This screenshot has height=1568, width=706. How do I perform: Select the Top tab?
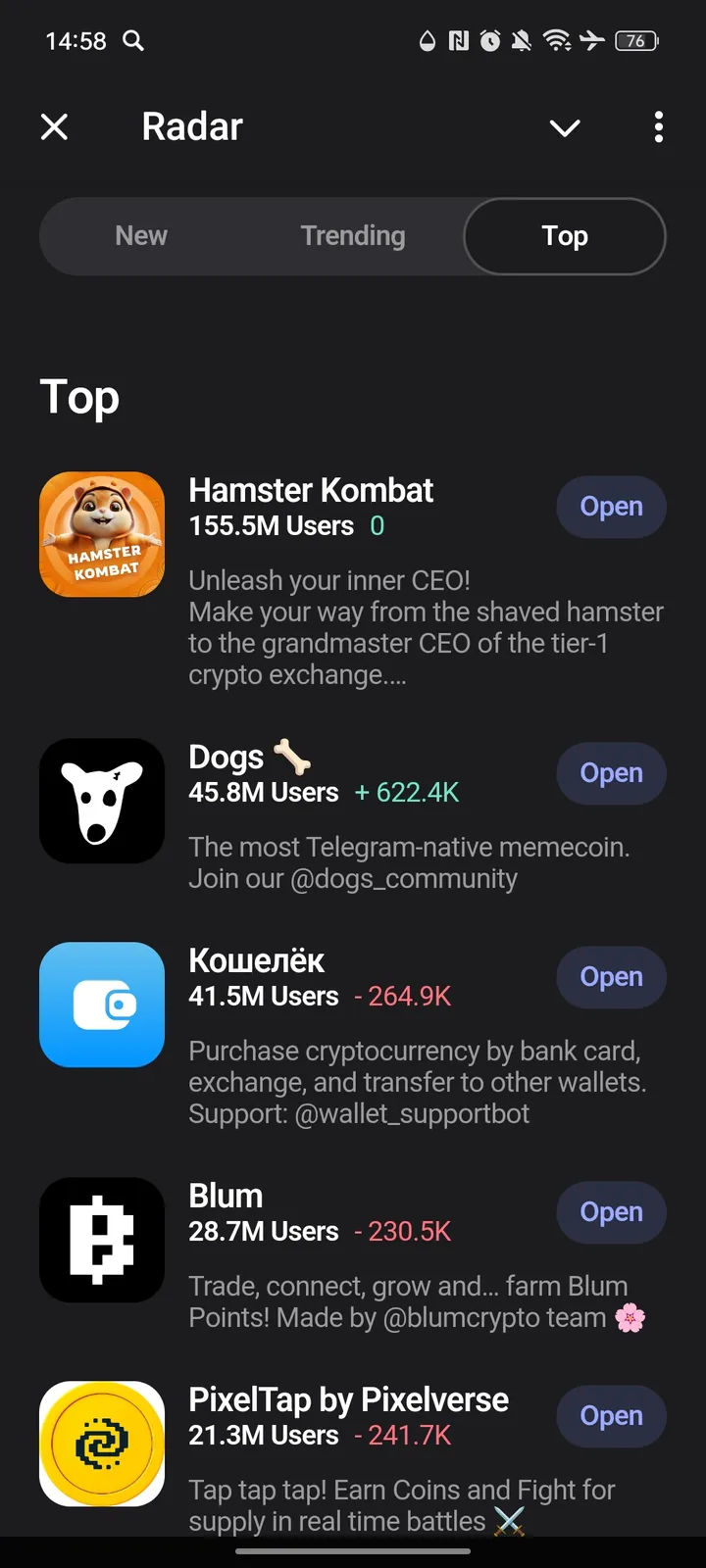click(565, 236)
